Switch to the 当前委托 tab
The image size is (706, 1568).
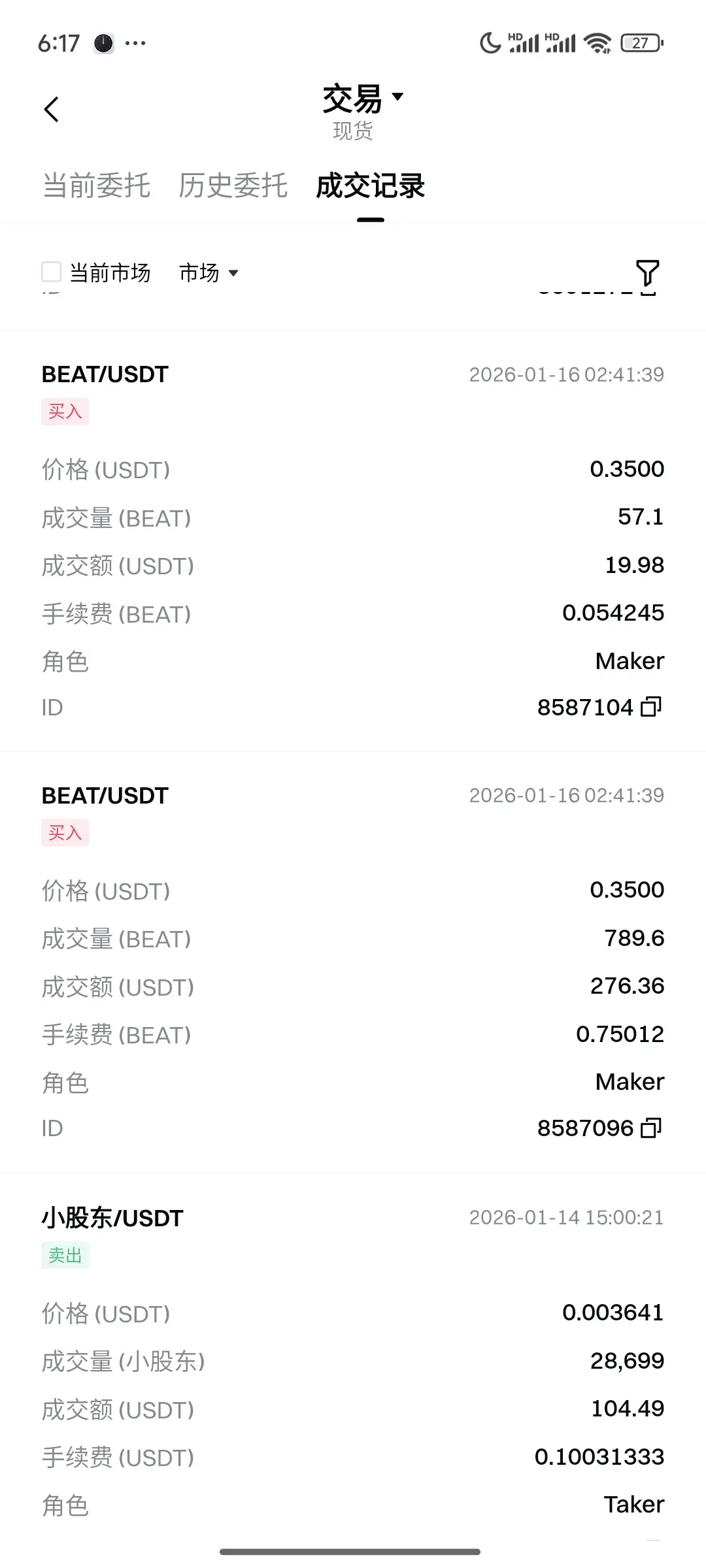click(97, 186)
